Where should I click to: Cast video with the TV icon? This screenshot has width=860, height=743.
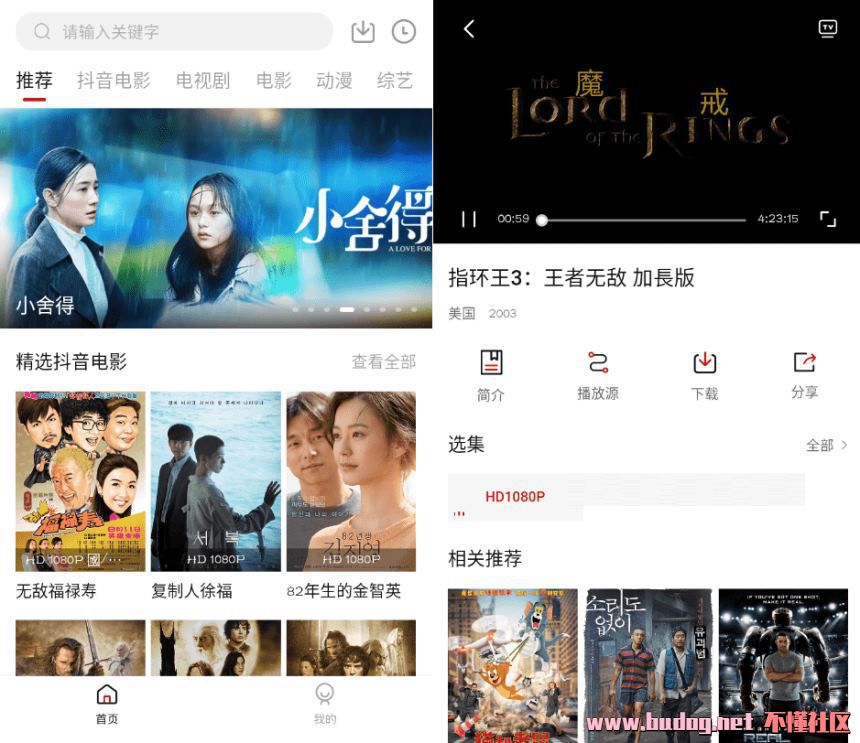pyautogui.click(x=827, y=28)
